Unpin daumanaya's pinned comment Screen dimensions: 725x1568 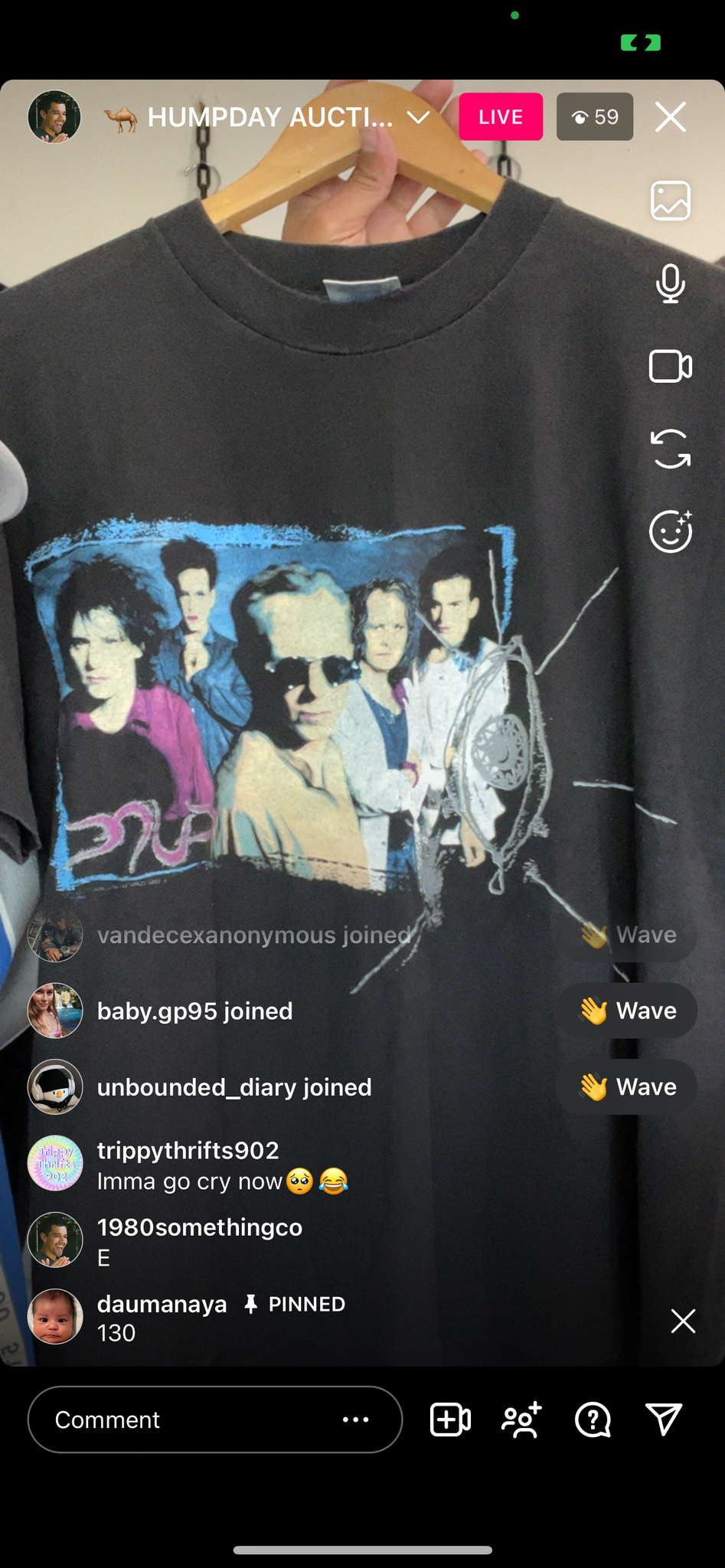[x=682, y=1321]
